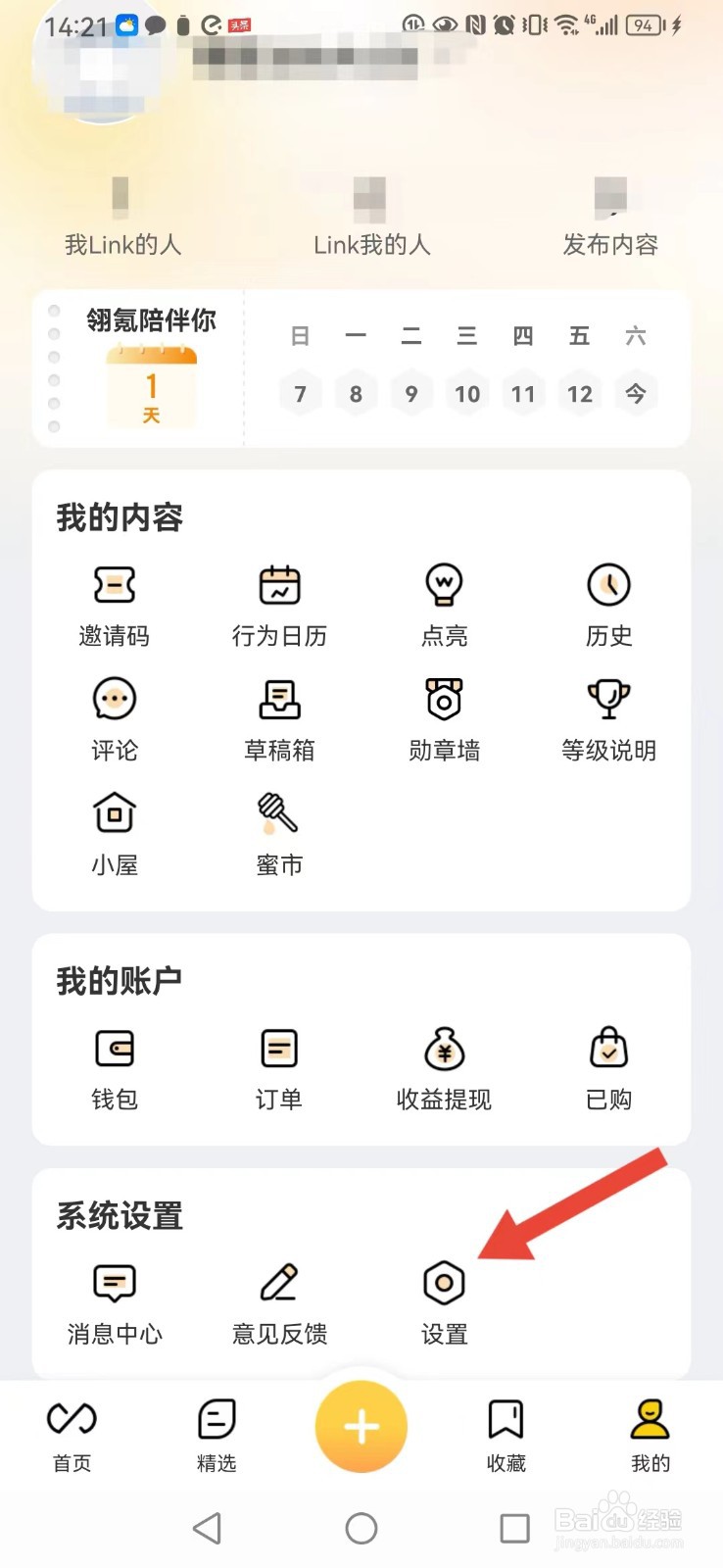Tap the yellow plus create button
723x1568 pixels.
[361, 1426]
